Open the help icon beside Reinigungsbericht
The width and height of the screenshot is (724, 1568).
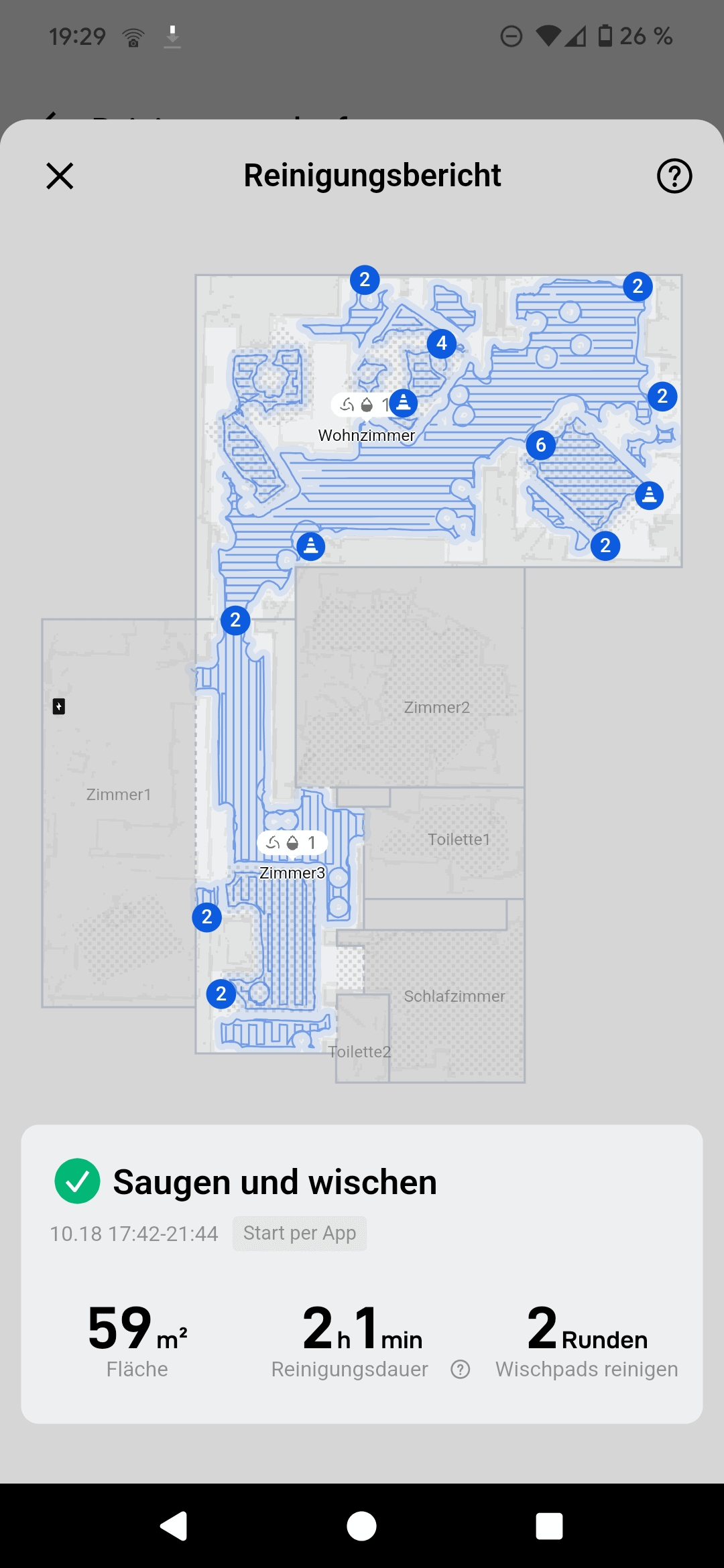674,176
